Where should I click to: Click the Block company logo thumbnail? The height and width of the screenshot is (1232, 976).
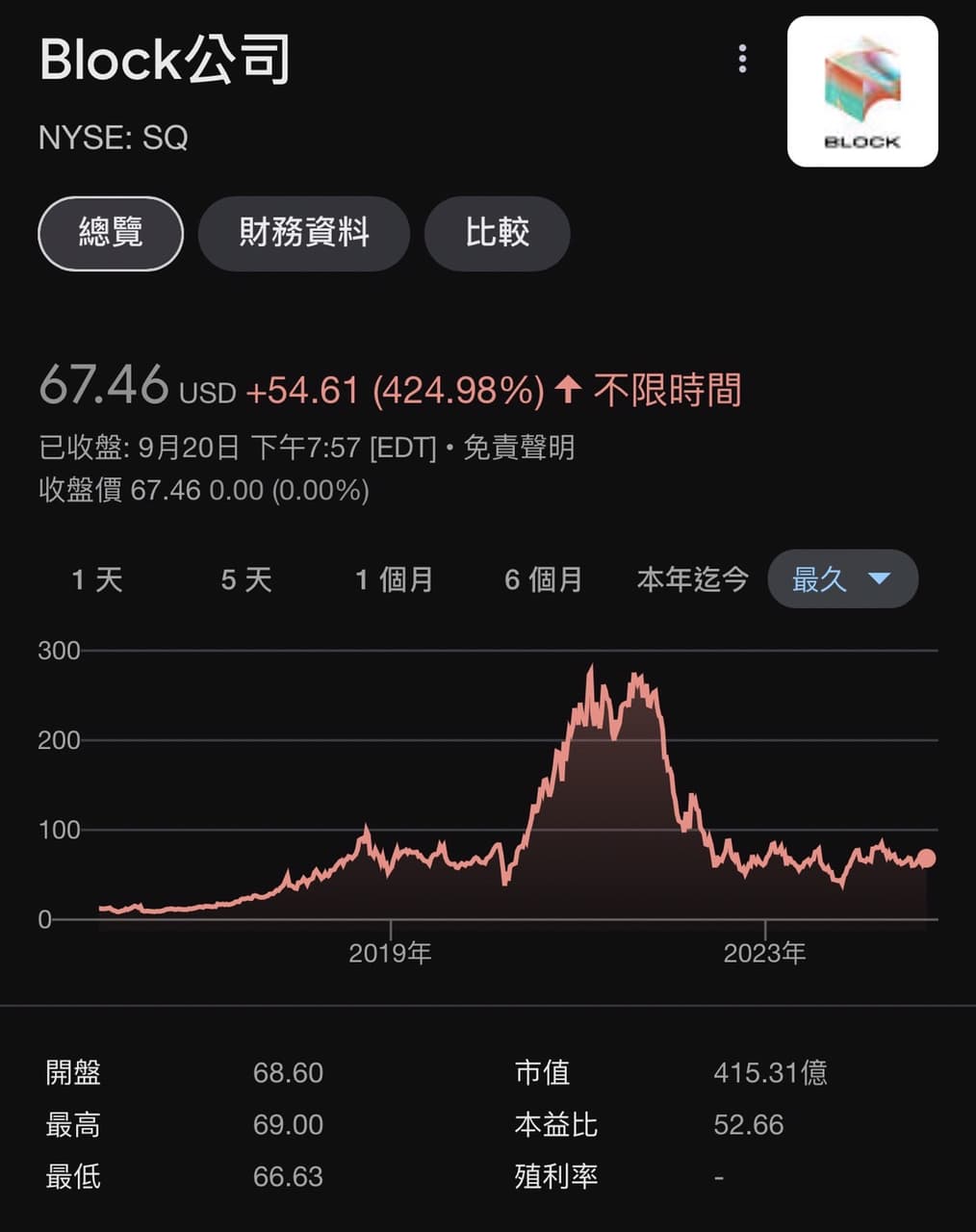[861, 91]
